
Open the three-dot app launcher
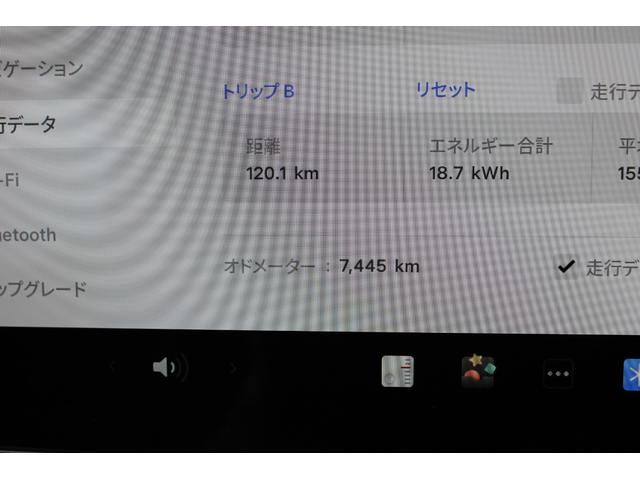click(557, 374)
